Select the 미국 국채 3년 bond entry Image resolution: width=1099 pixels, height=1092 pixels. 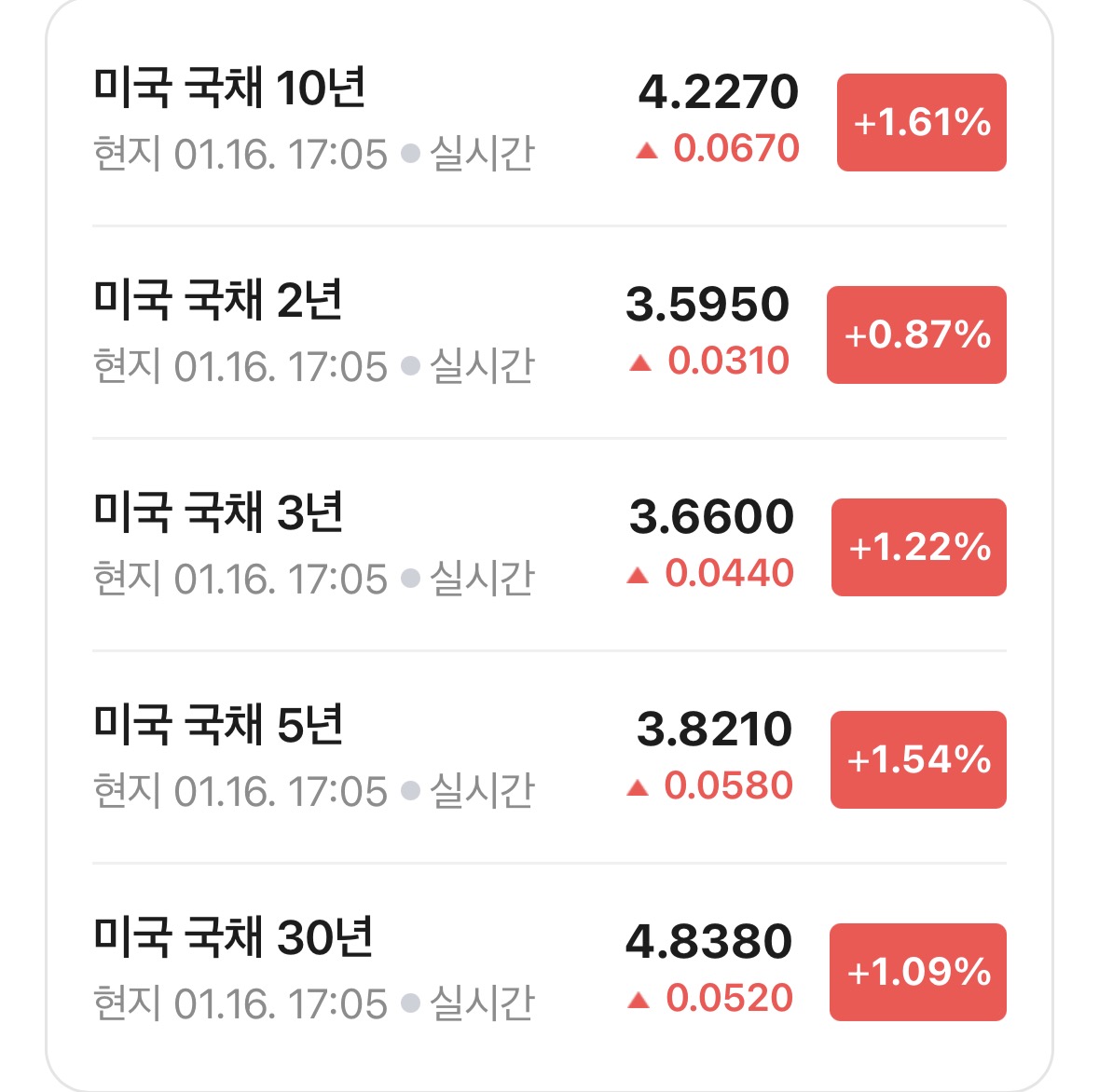550,546
